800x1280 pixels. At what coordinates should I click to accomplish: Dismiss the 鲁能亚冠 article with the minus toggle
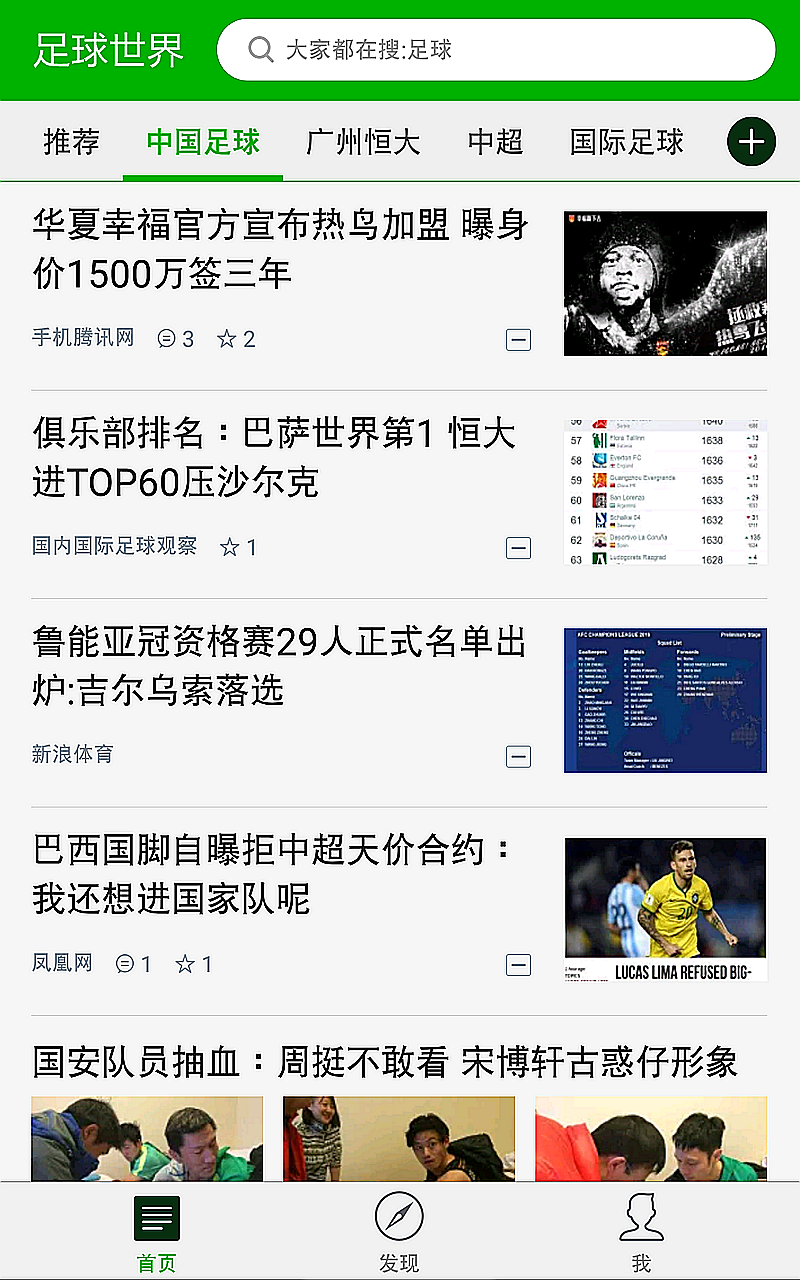click(x=518, y=756)
